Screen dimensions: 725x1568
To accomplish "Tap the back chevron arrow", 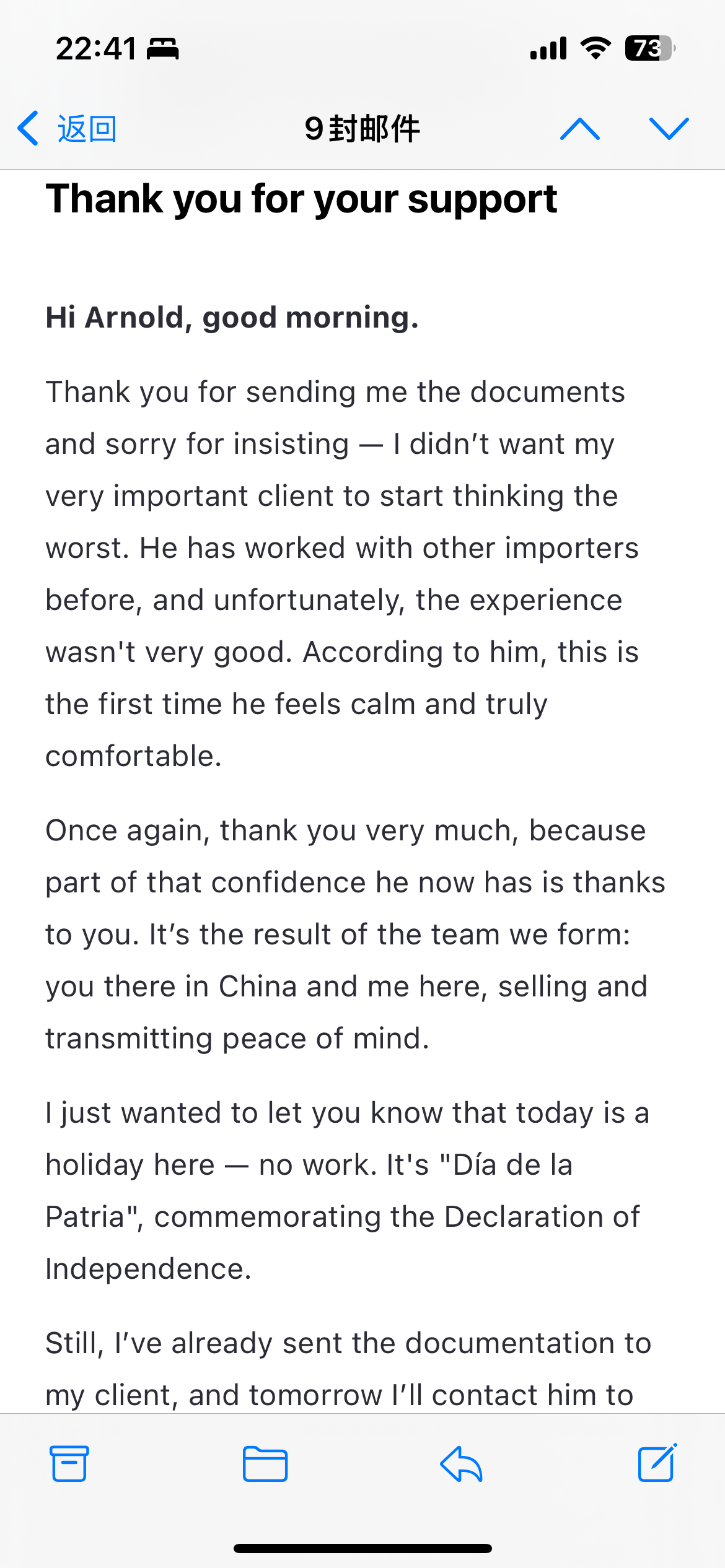I will pyautogui.click(x=26, y=129).
